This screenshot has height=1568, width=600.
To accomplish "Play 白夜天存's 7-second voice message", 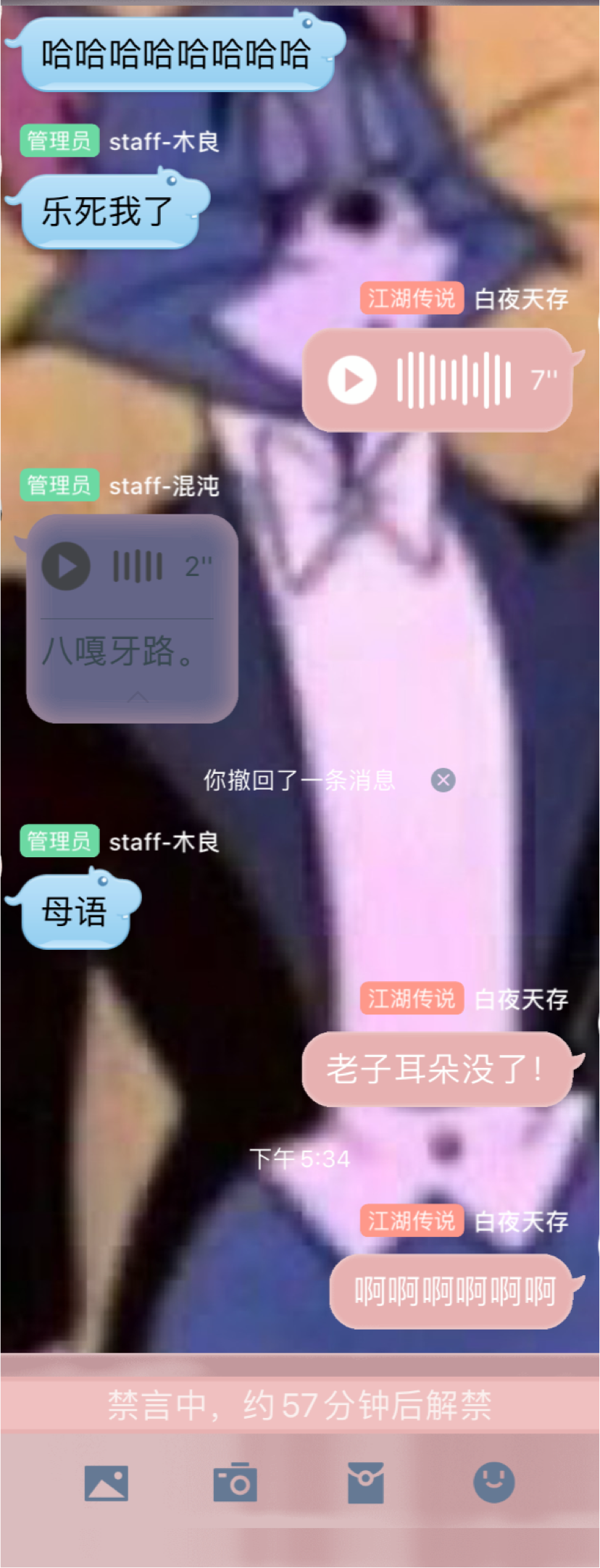I will click(352, 380).
